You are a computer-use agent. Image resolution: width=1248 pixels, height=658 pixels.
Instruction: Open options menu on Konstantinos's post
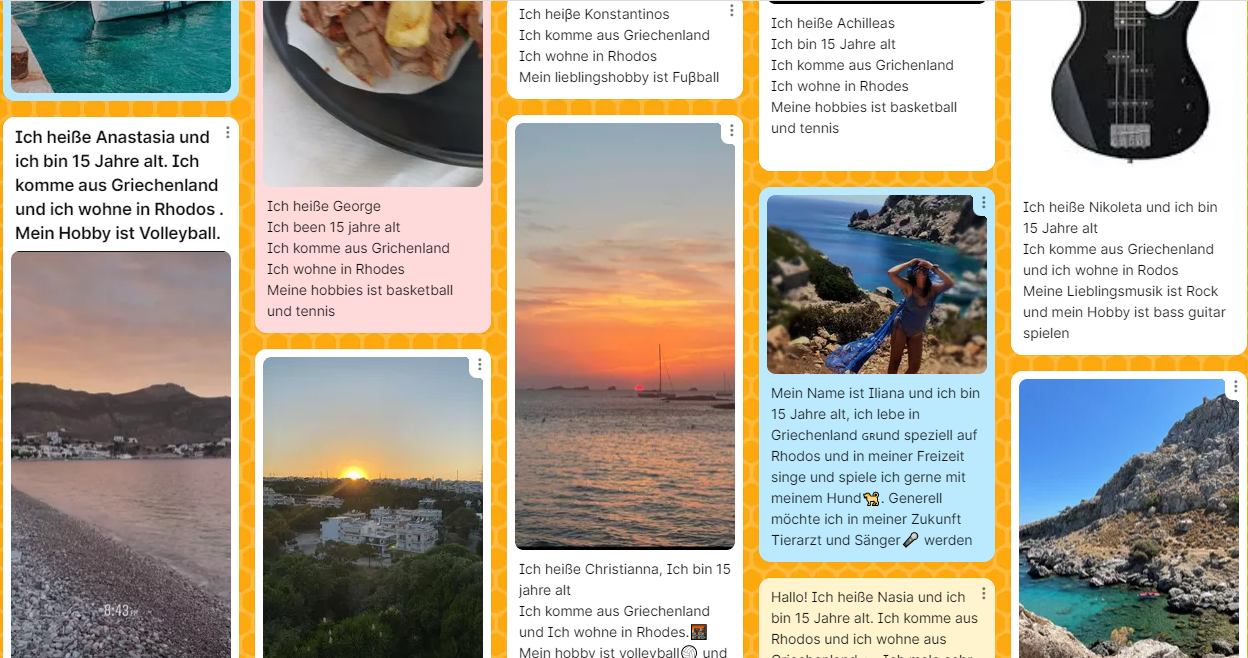click(732, 10)
